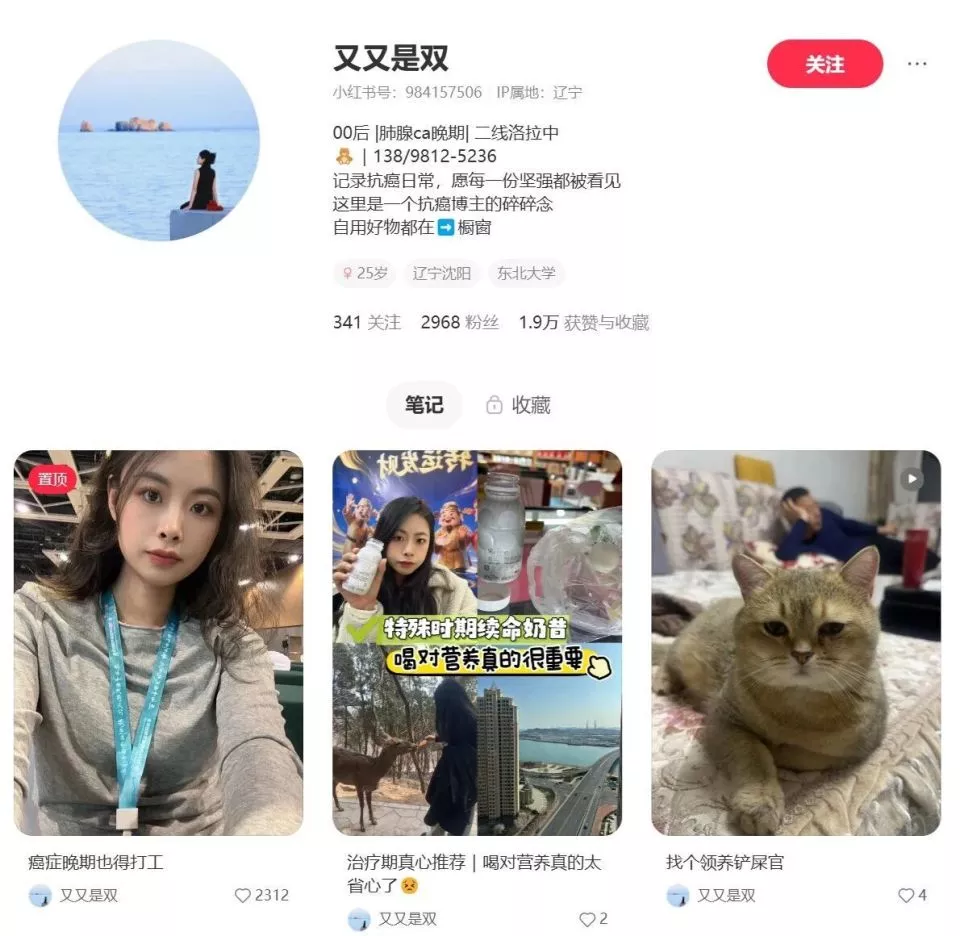Tap the 辽宁沈阳 location chip
The image size is (960, 936).
(442, 273)
